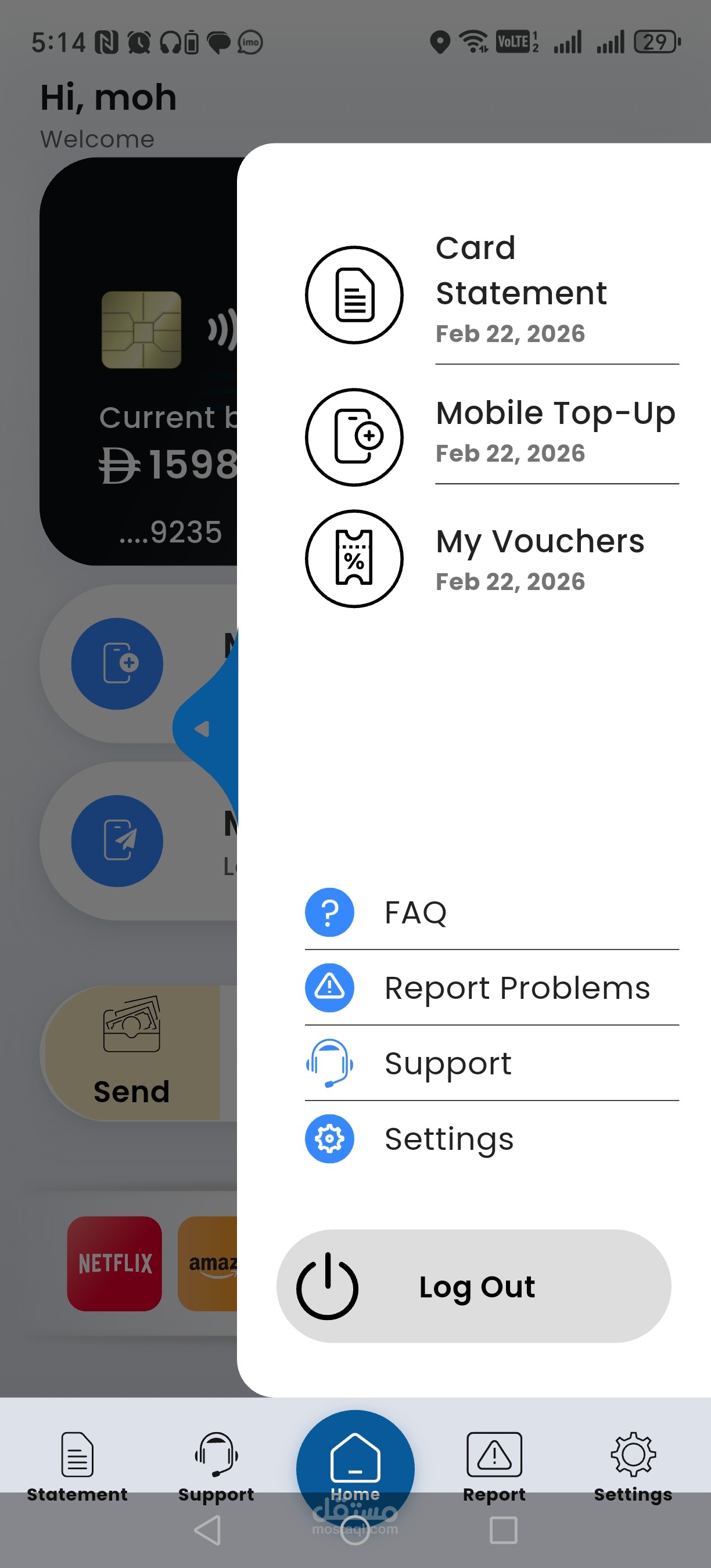The image size is (711, 1568).
Task: Tap the system back button
Action: (x=207, y=1530)
